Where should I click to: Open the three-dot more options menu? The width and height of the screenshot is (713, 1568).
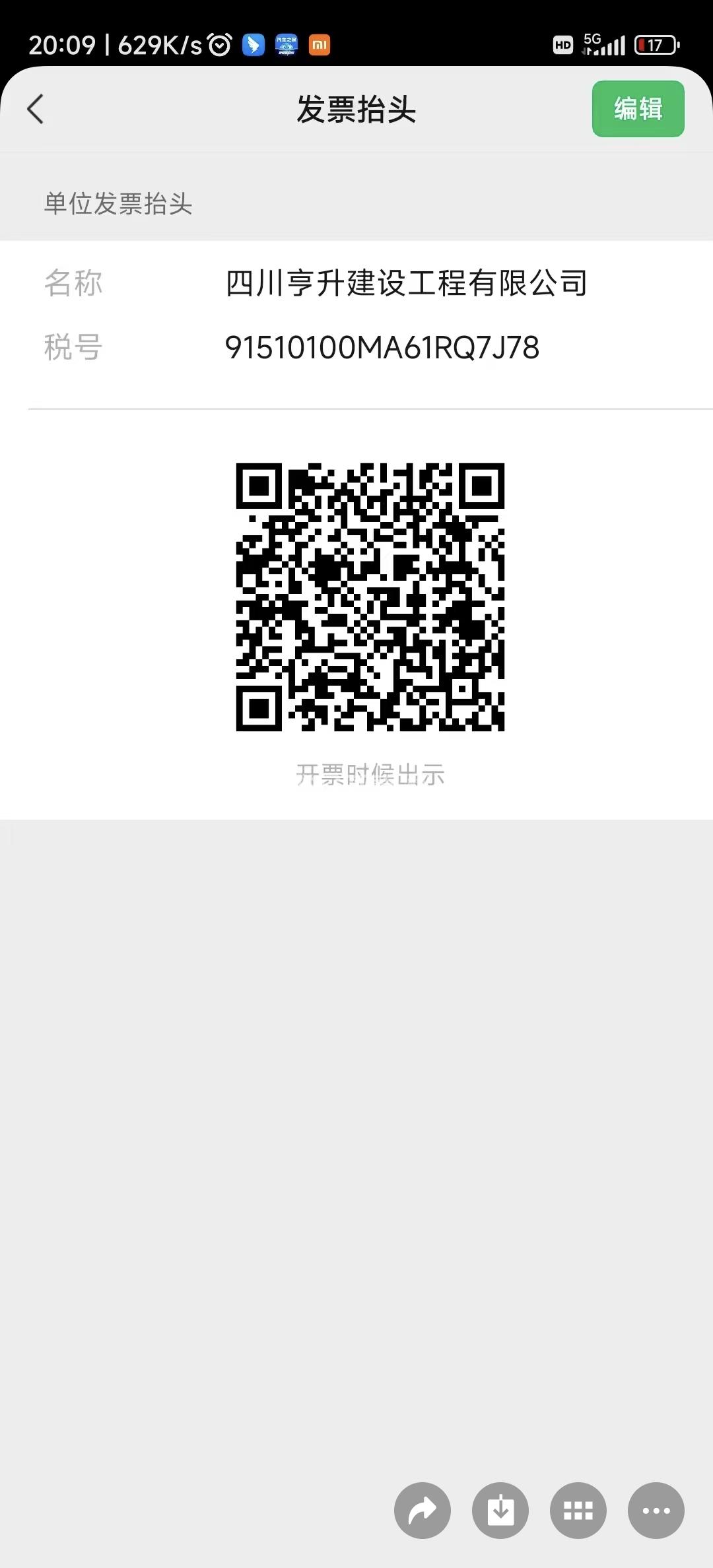[656, 1510]
